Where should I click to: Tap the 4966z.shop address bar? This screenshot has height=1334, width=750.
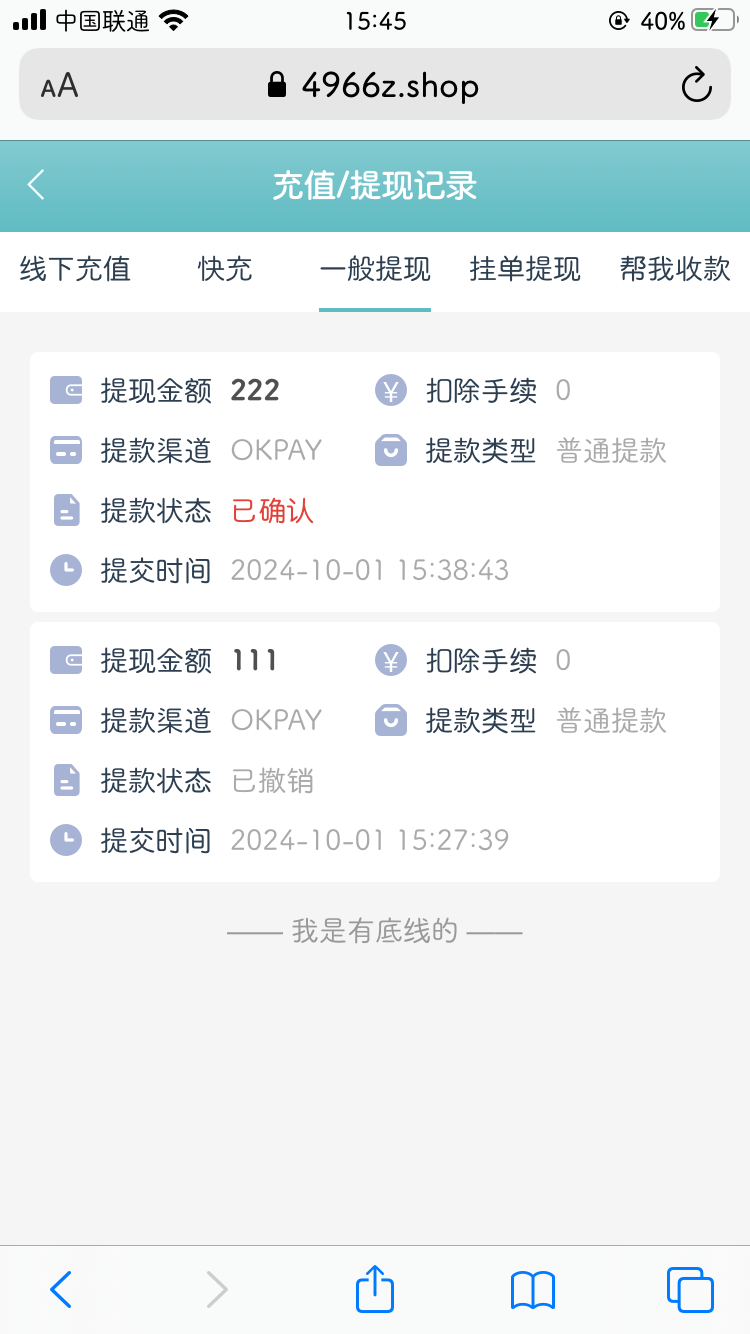click(x=375, y=85)
